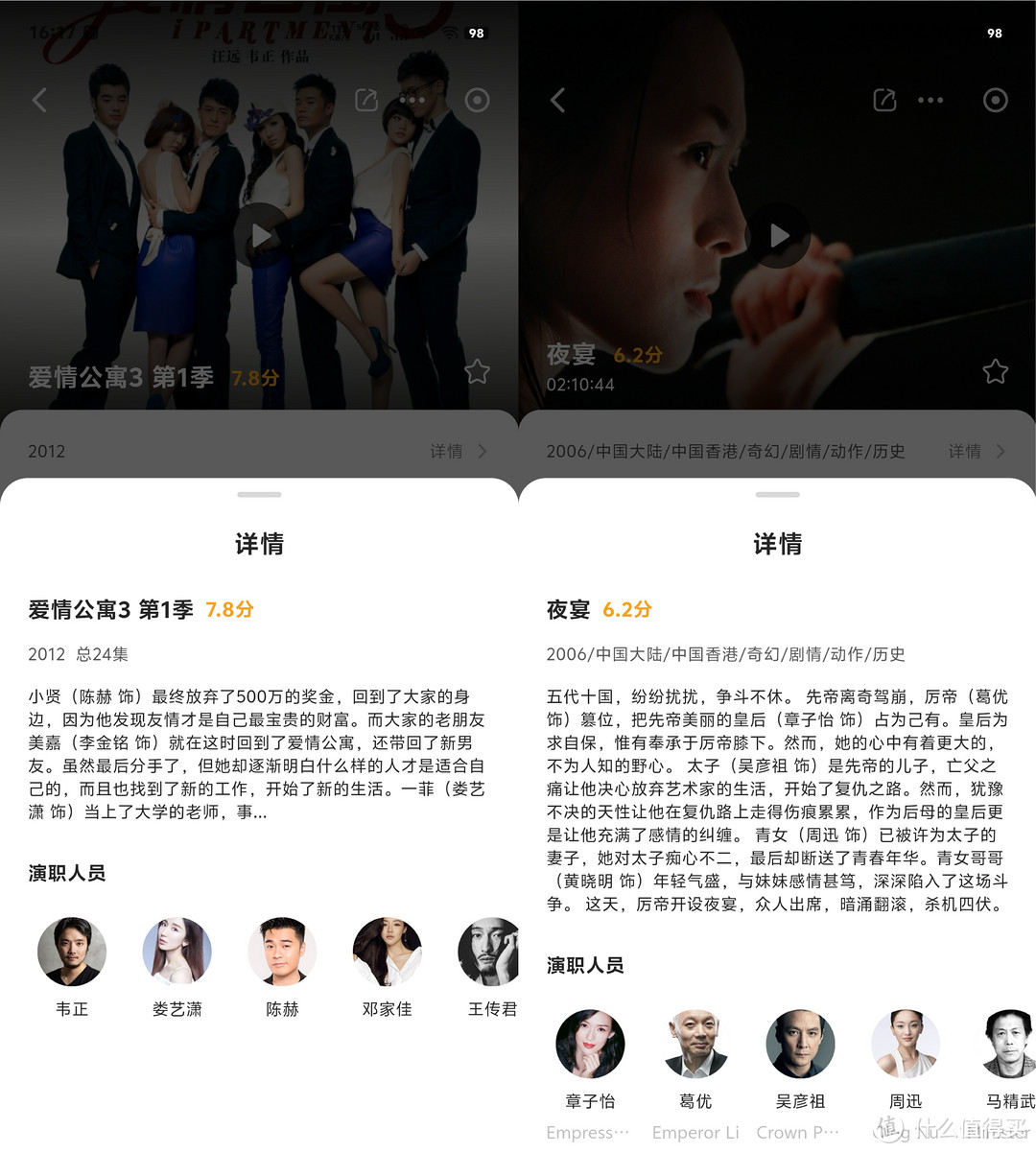The image size is (1036, 1153).
Task: Tap the circular target icon on 夜宴
Action: [x=995, y=100]
